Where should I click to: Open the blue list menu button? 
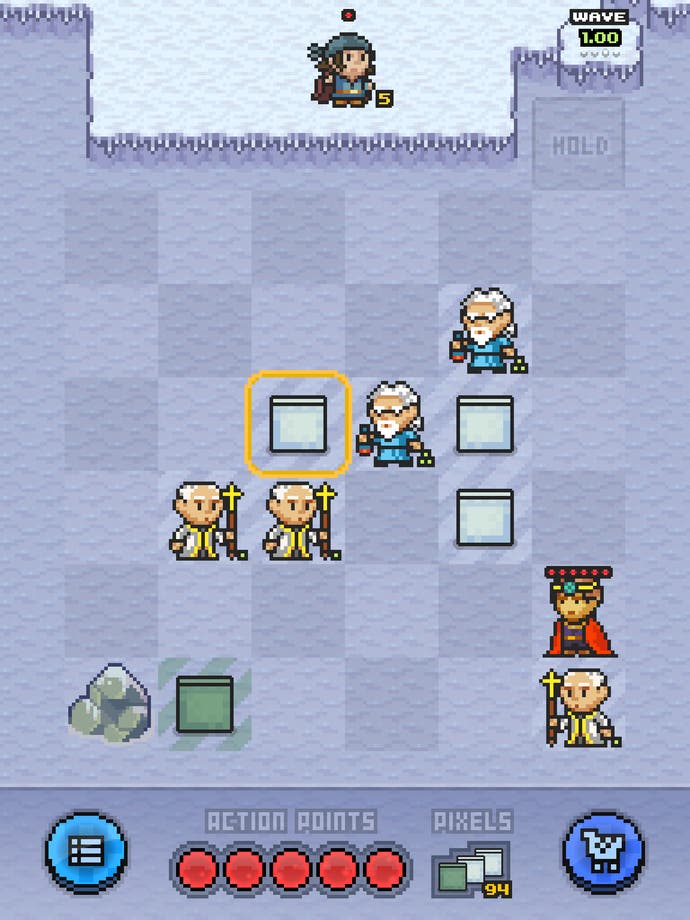(86, 852)
